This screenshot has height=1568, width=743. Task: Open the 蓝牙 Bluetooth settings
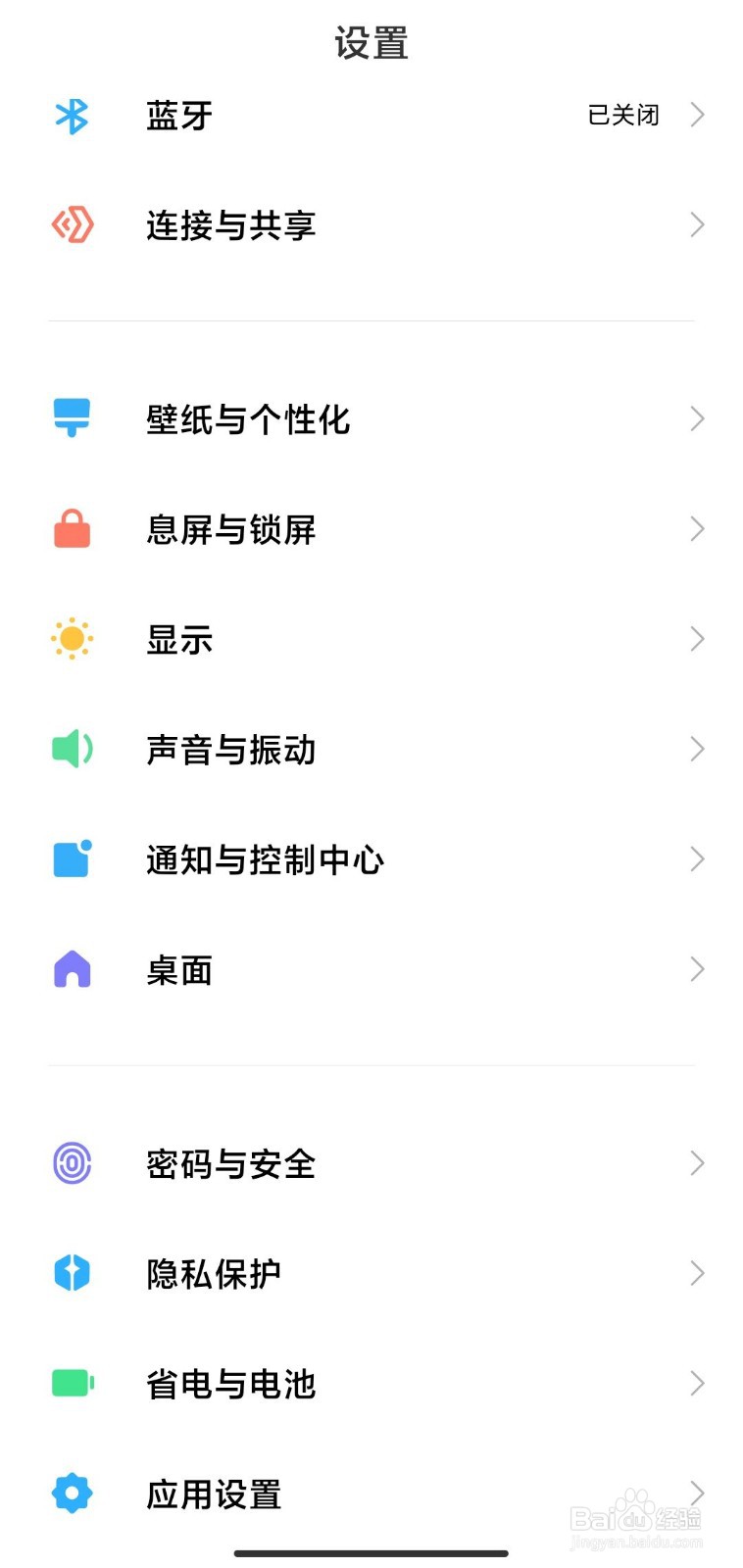point(371,116)
